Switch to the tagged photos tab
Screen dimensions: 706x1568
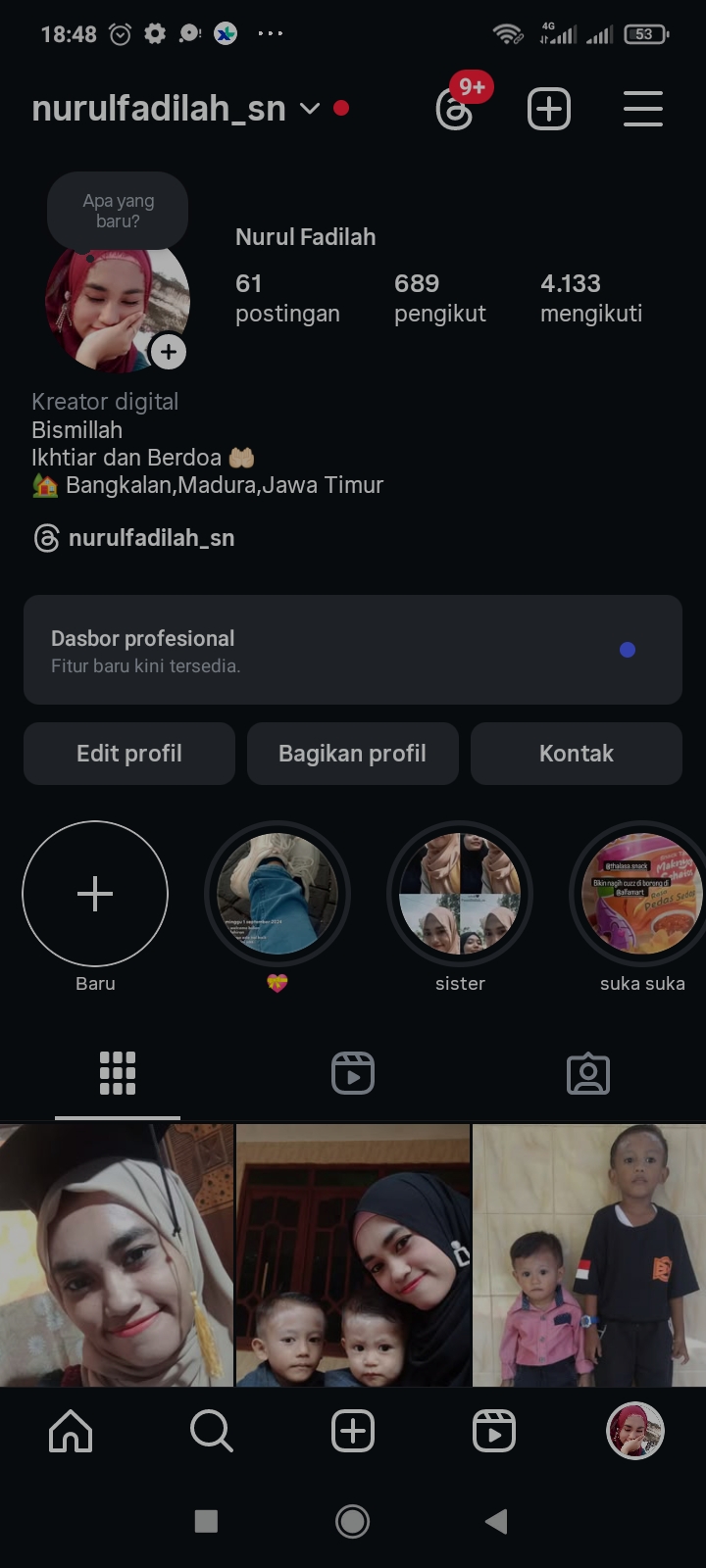[588, 1073]
